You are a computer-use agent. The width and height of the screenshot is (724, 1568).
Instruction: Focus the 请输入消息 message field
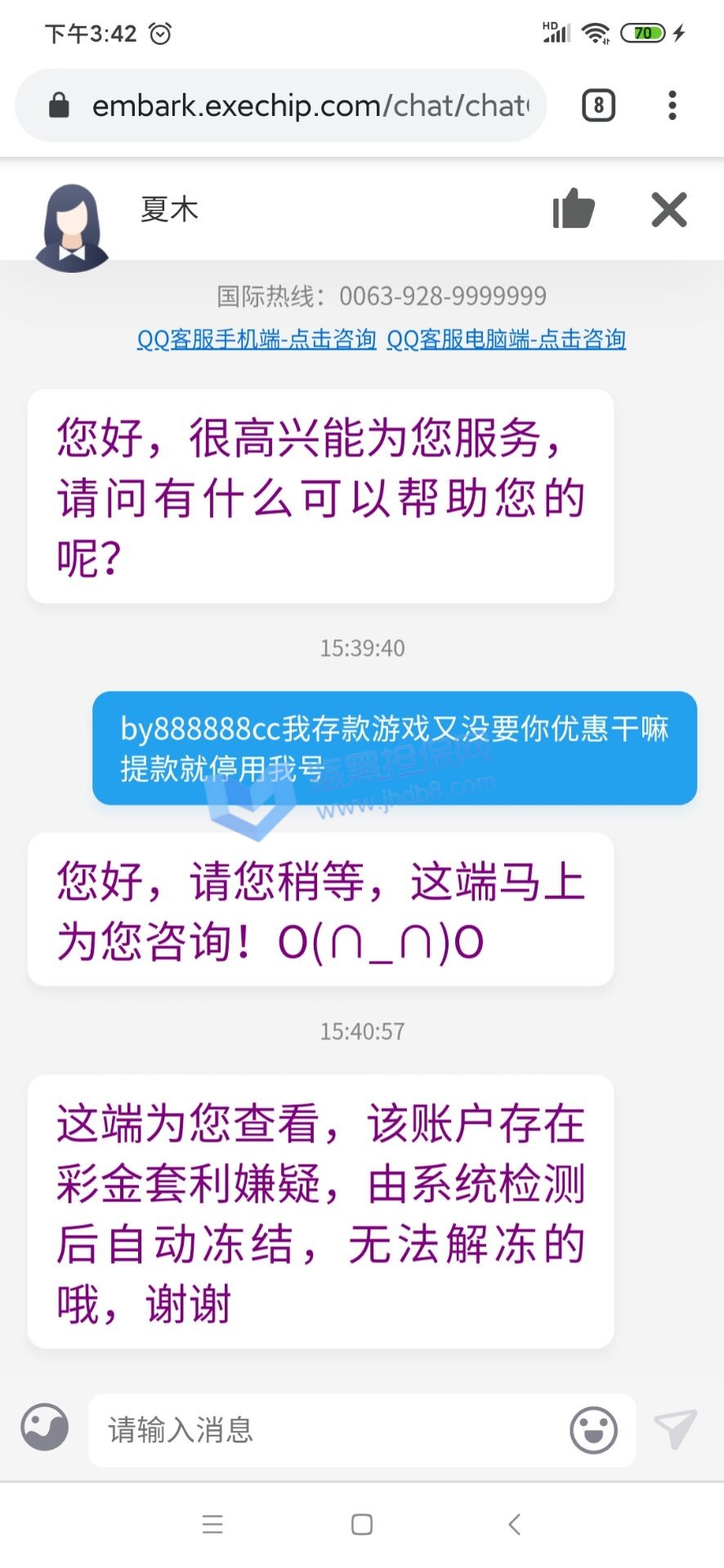tap(327, 1430)
